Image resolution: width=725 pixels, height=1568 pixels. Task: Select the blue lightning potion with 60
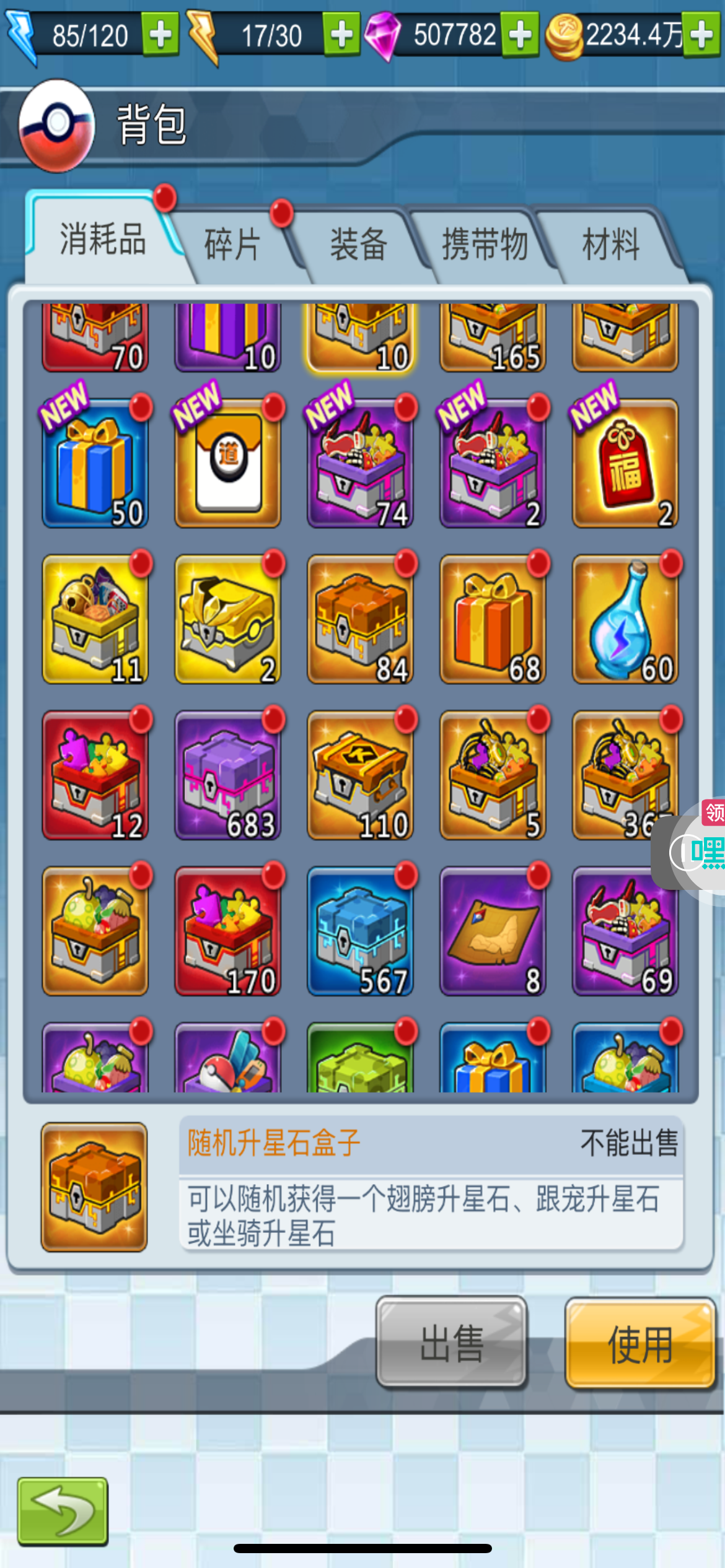[x=625, y=619]
